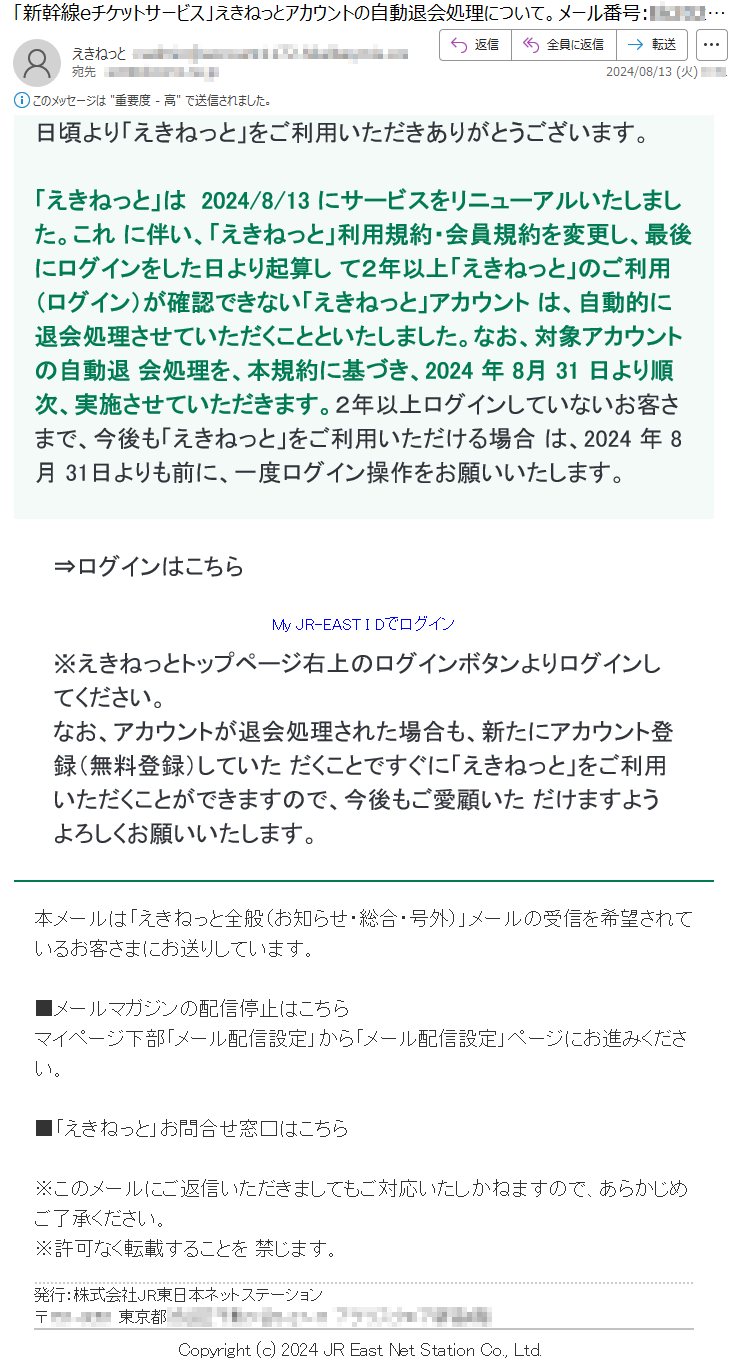Reply to all with 全員に返信
The image size is (730, 1361).
tap(563, 45)
